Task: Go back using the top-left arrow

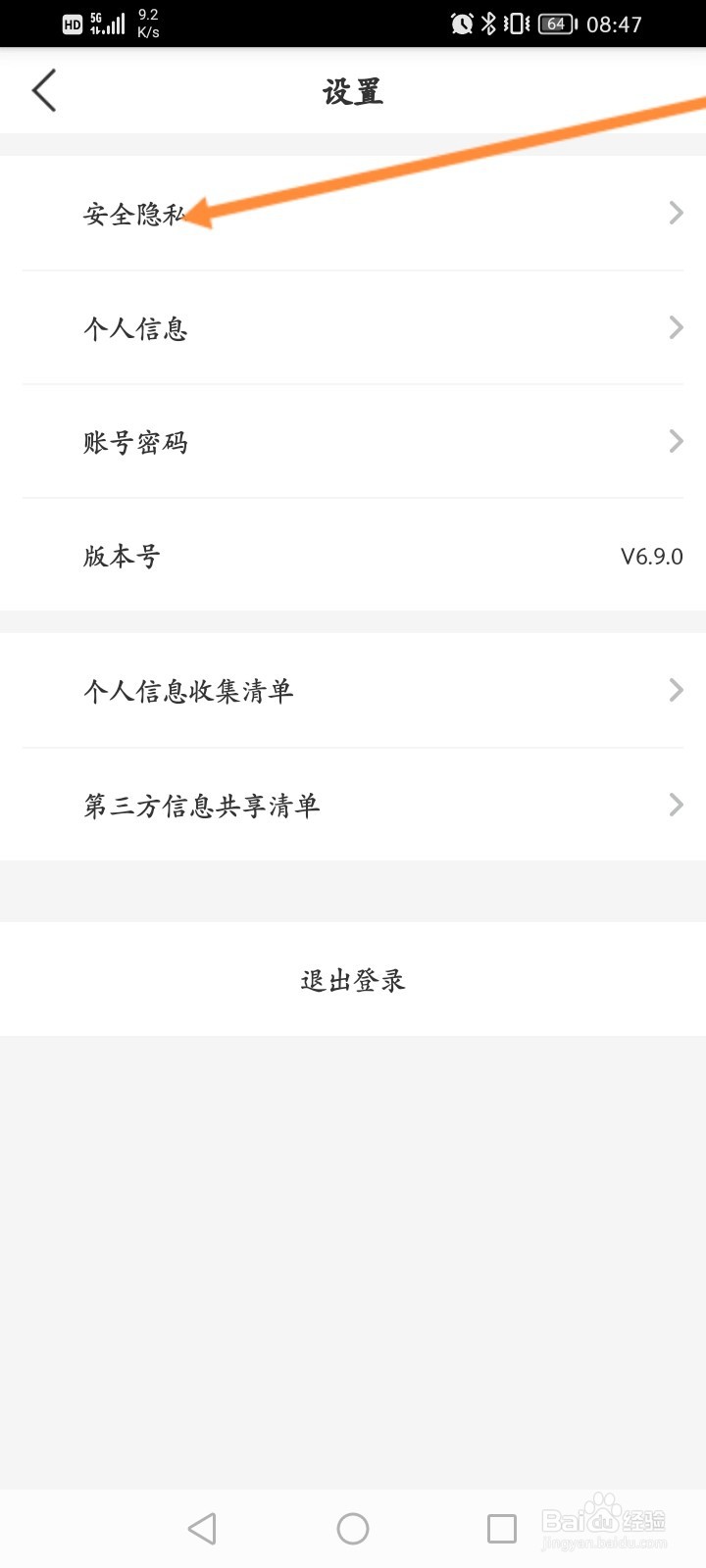Action: (x=44, y=91)
